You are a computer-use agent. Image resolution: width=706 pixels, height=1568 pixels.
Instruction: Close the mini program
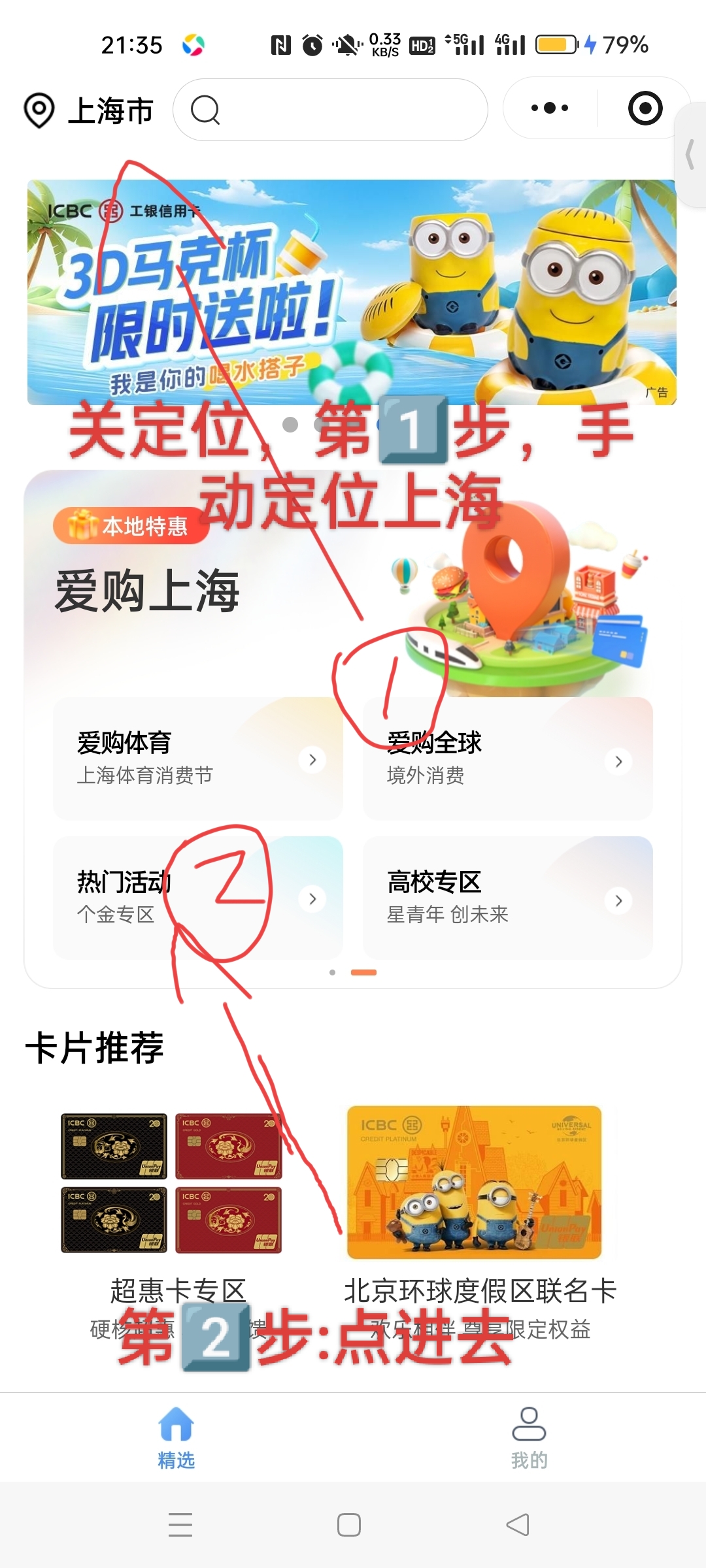(645, 108)
